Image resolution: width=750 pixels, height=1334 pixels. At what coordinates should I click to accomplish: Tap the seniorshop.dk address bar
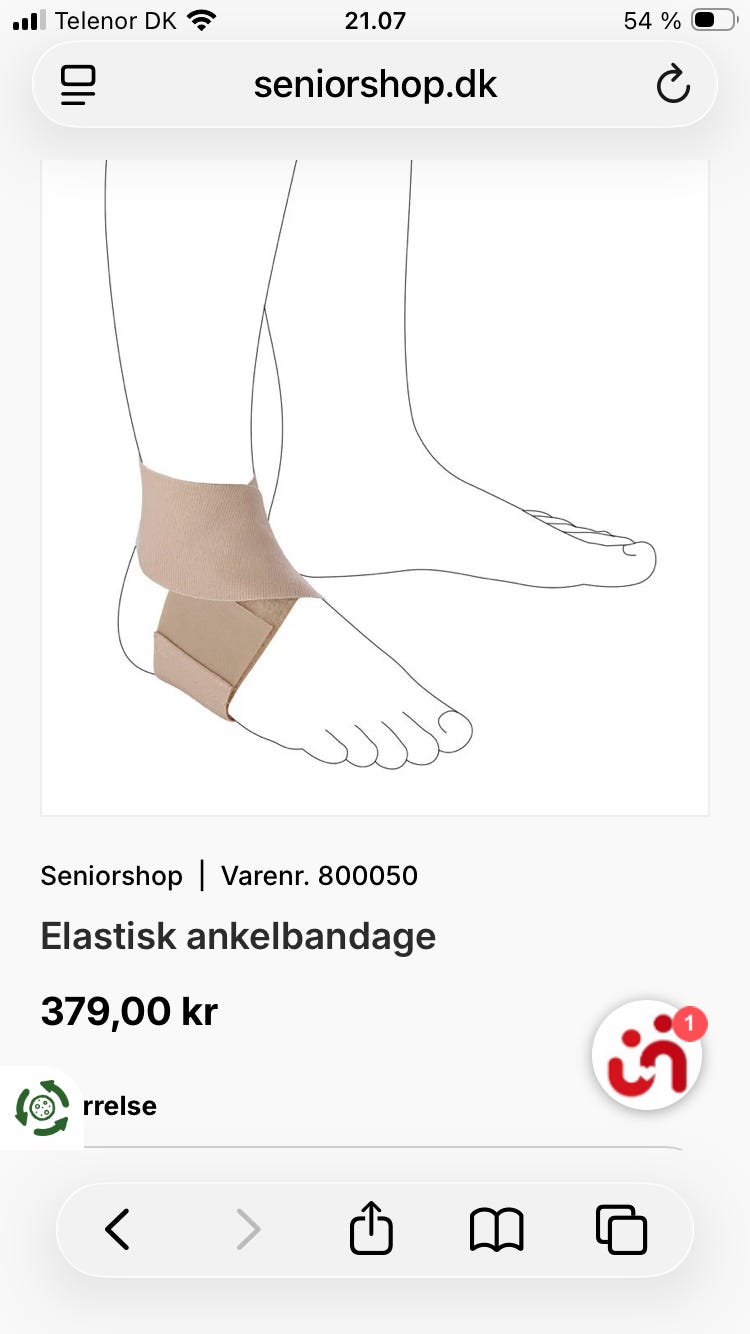[375, 84]
